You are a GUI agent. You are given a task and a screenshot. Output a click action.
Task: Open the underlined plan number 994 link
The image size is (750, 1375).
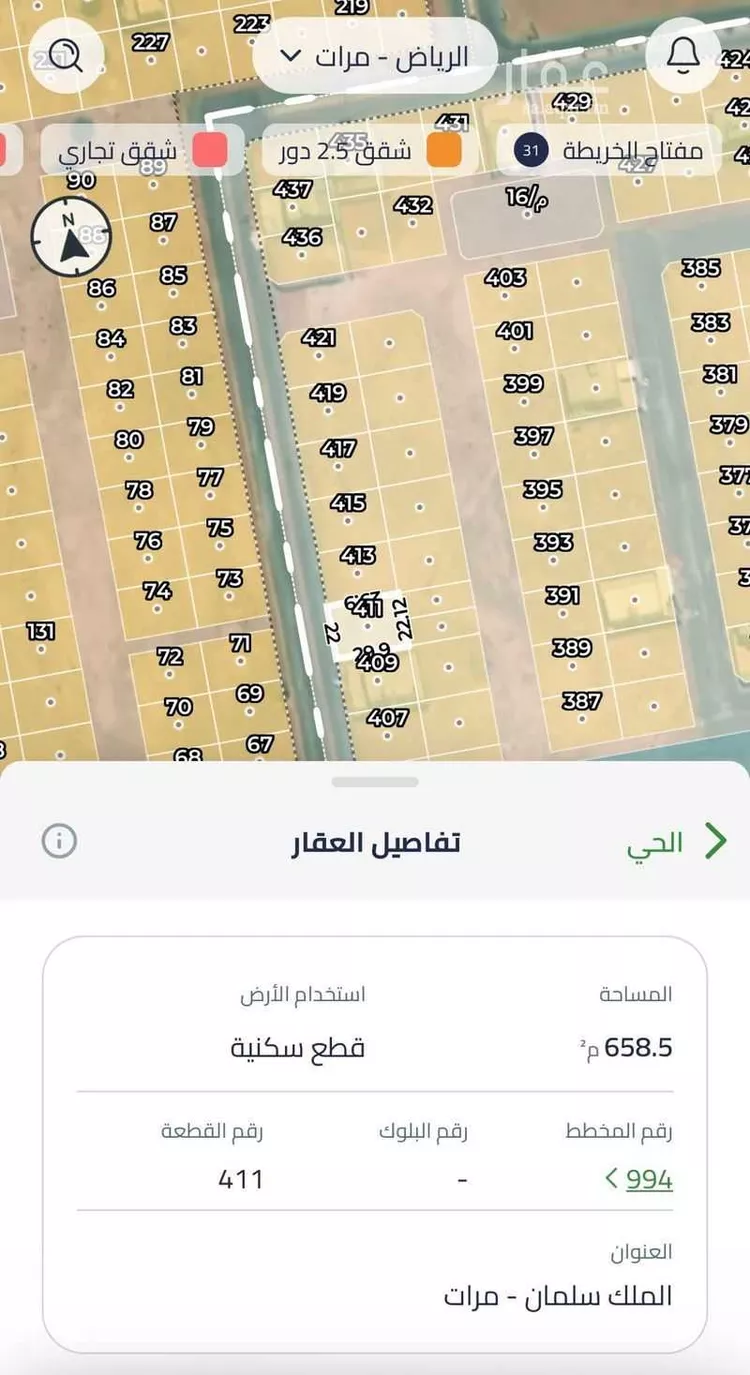(x=648, y=1178)
